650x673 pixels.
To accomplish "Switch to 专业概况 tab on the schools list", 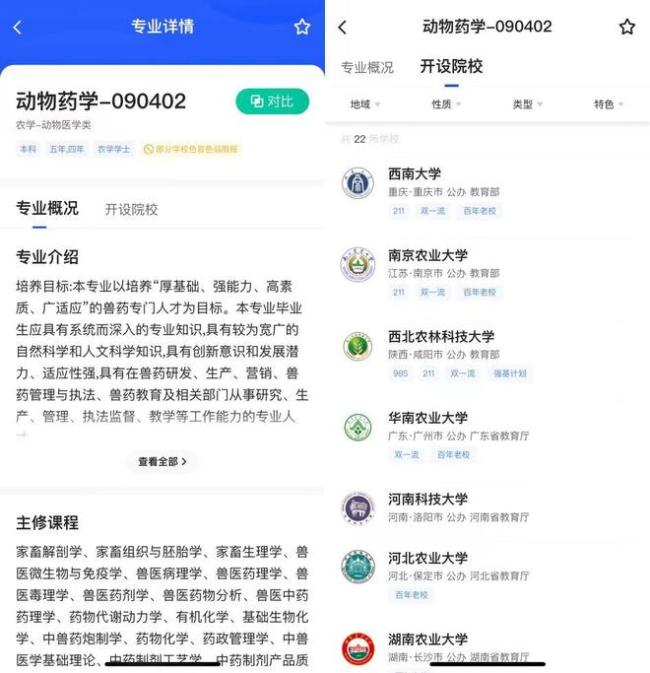I will pos(367,67).
